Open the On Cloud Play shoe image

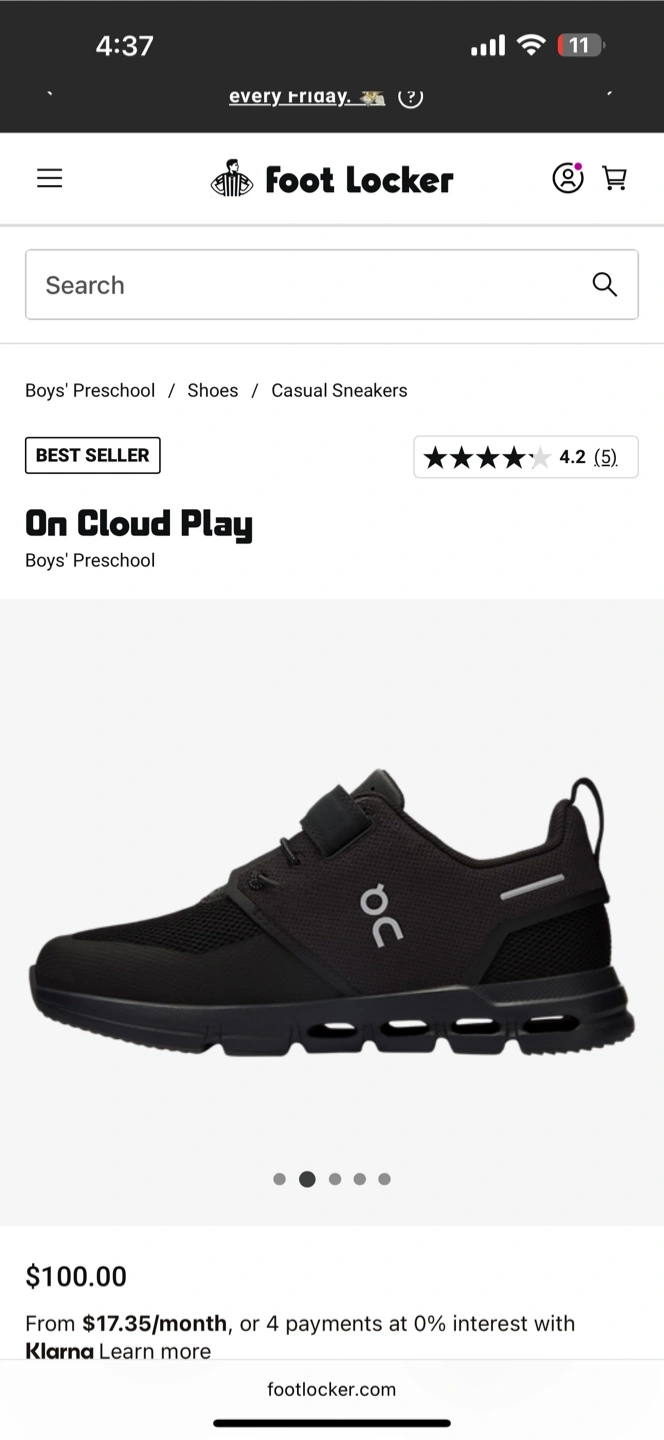click(332, 912)
